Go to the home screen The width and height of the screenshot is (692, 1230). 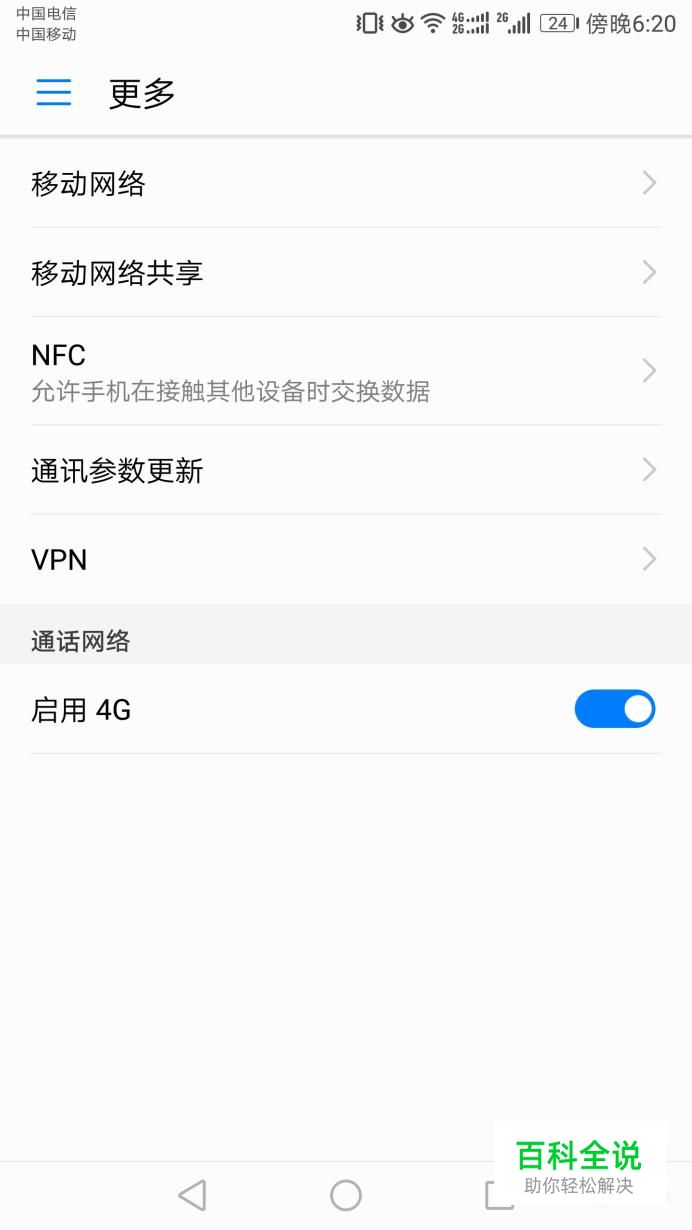346,1195
